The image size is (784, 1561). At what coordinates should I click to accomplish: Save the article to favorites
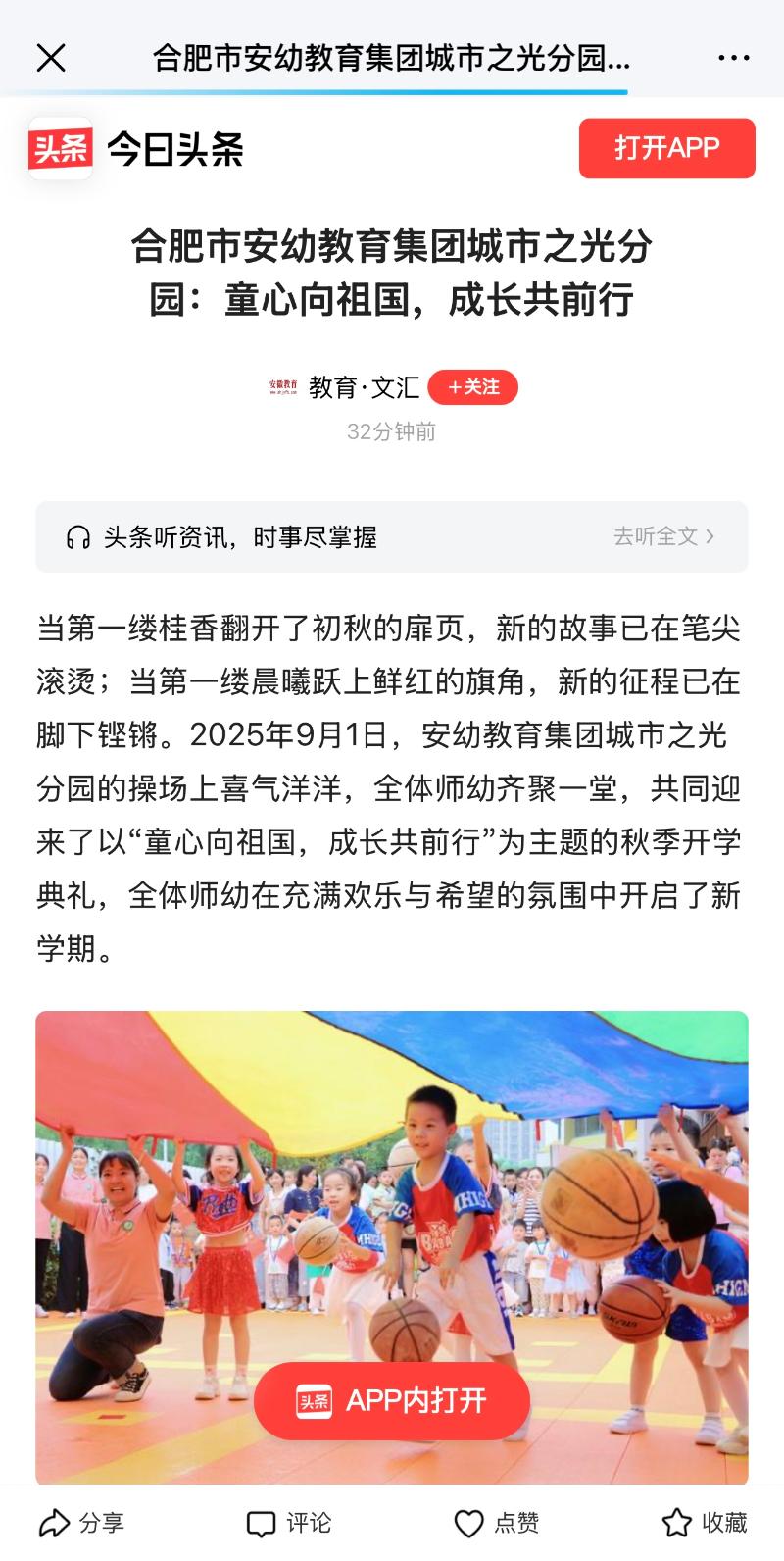pyautogui.click(x=705, y=1523)
